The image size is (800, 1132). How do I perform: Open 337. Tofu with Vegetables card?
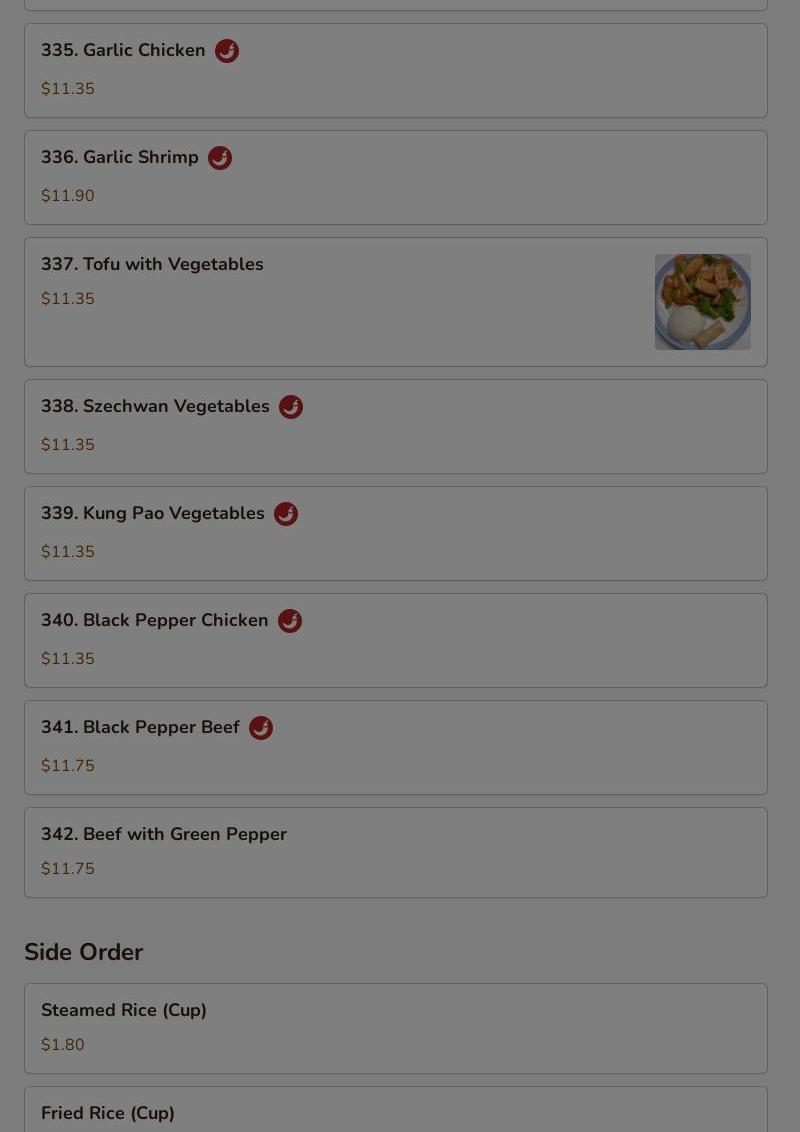(x=395, y=301)
